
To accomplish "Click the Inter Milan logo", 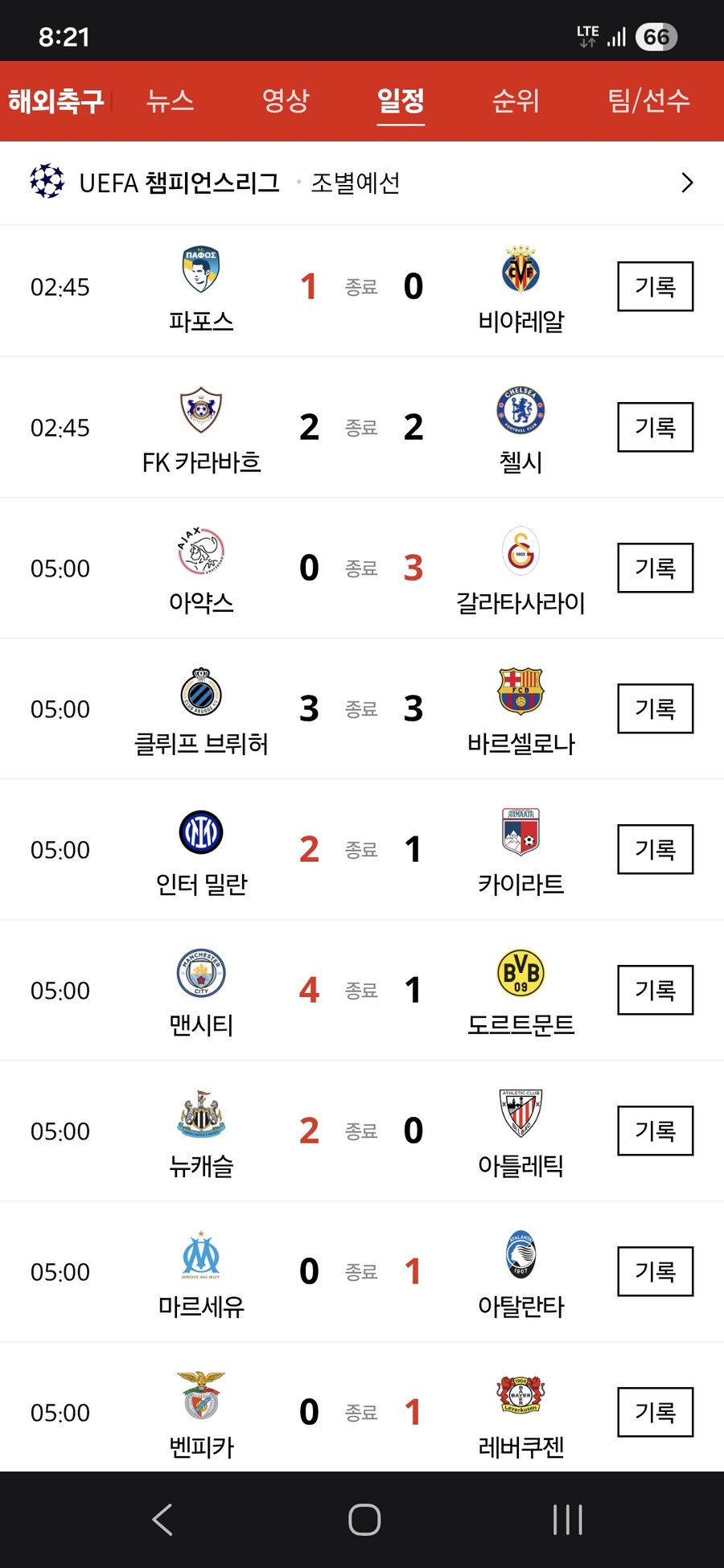I will [x=200, y=833].
